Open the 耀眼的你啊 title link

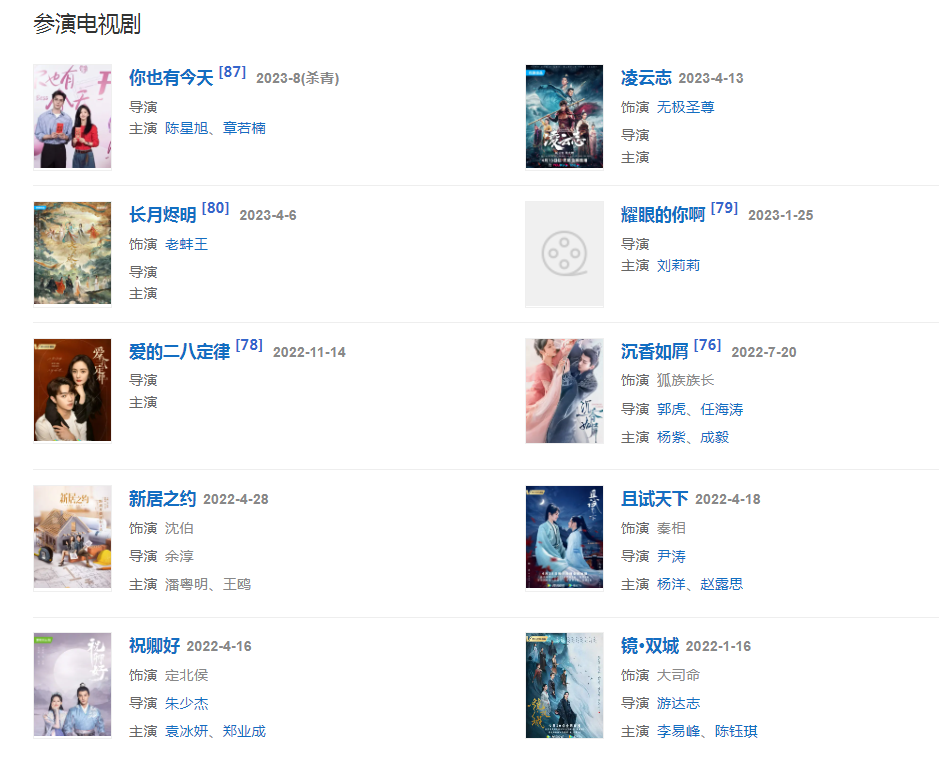[663, 215]
